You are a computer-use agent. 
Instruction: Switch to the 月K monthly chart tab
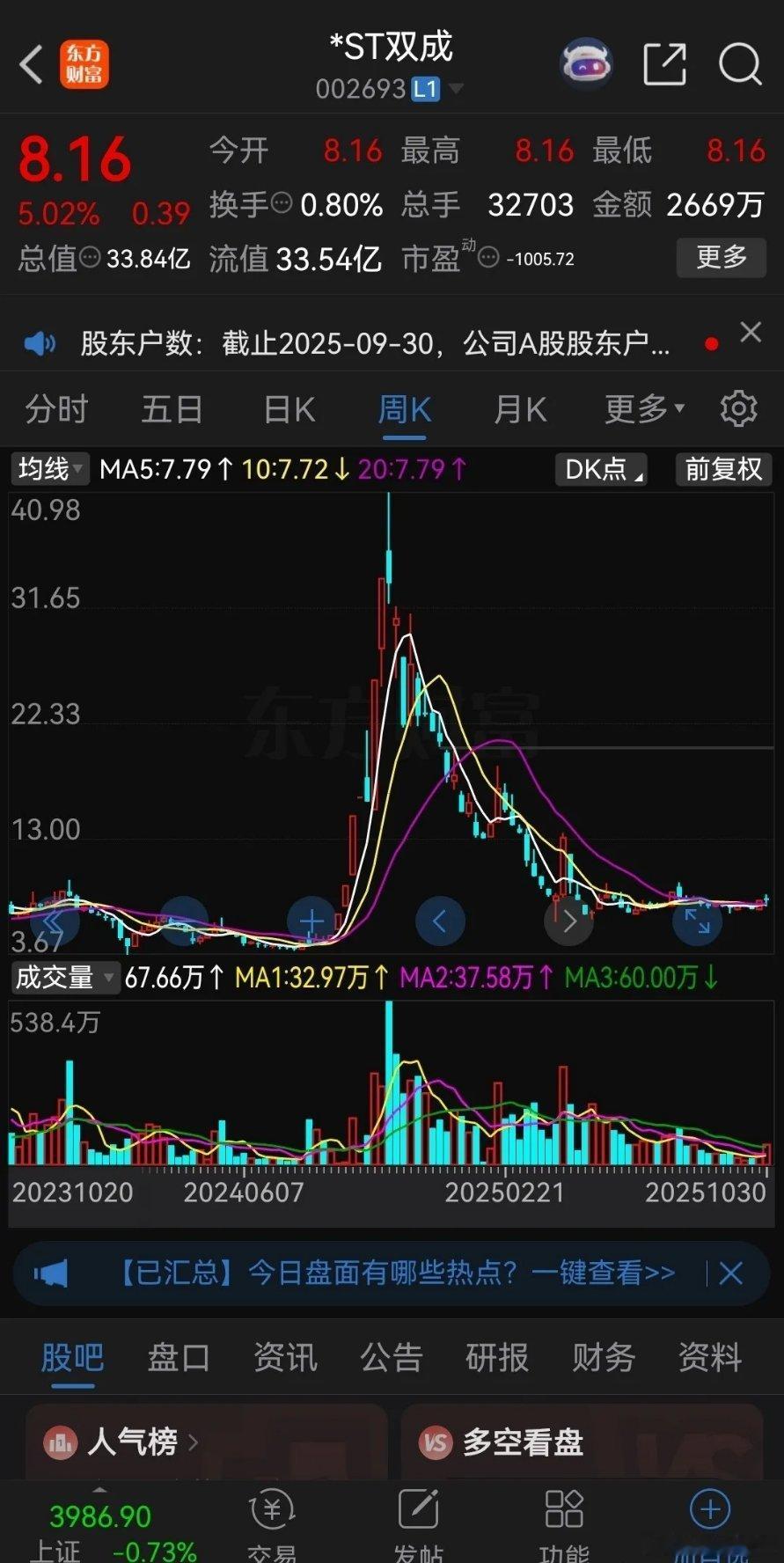(x=521, y=409)
